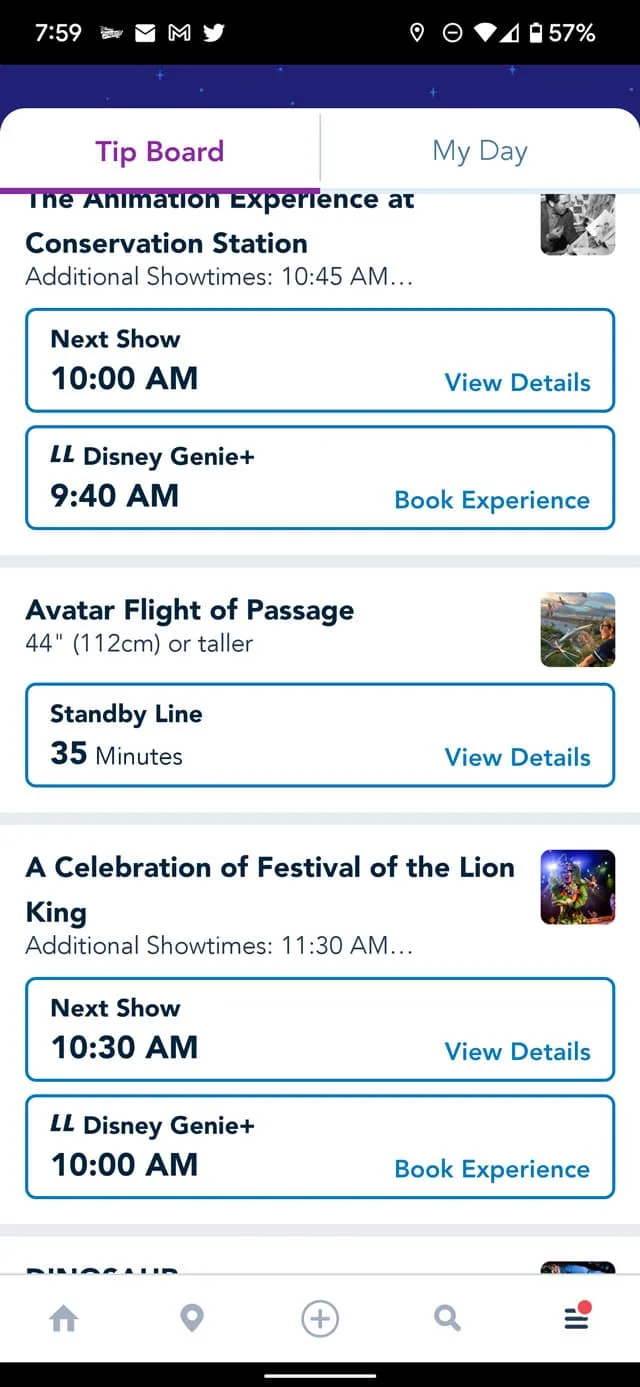Open the hamburger menu with notification dot
640x1387 pixels.
[577, 1317]
